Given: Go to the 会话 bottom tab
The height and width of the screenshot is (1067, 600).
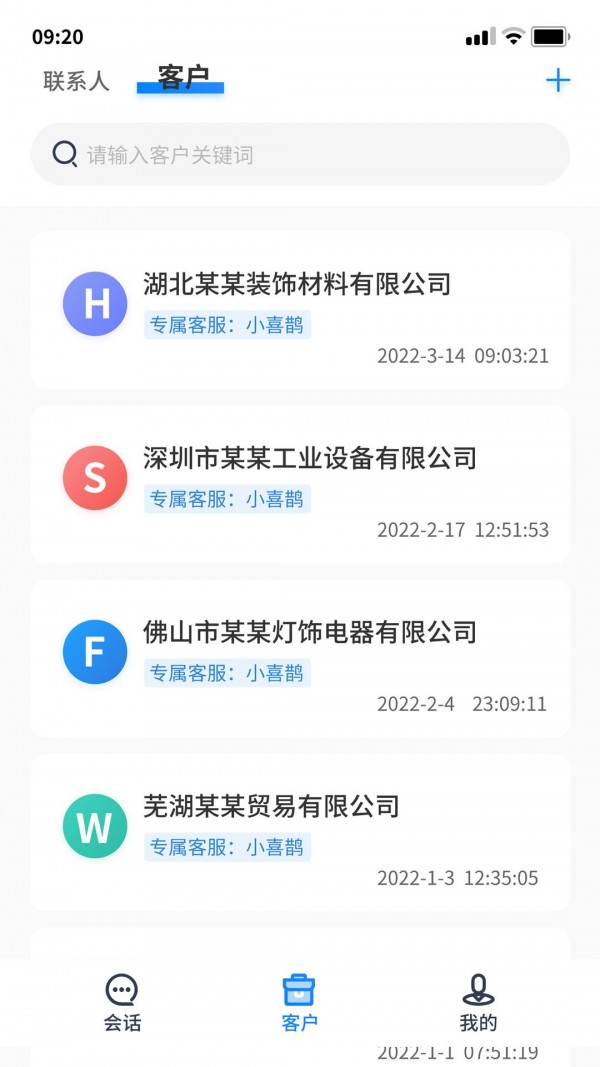Looking at the screenshot, I should click(122, 1003).
